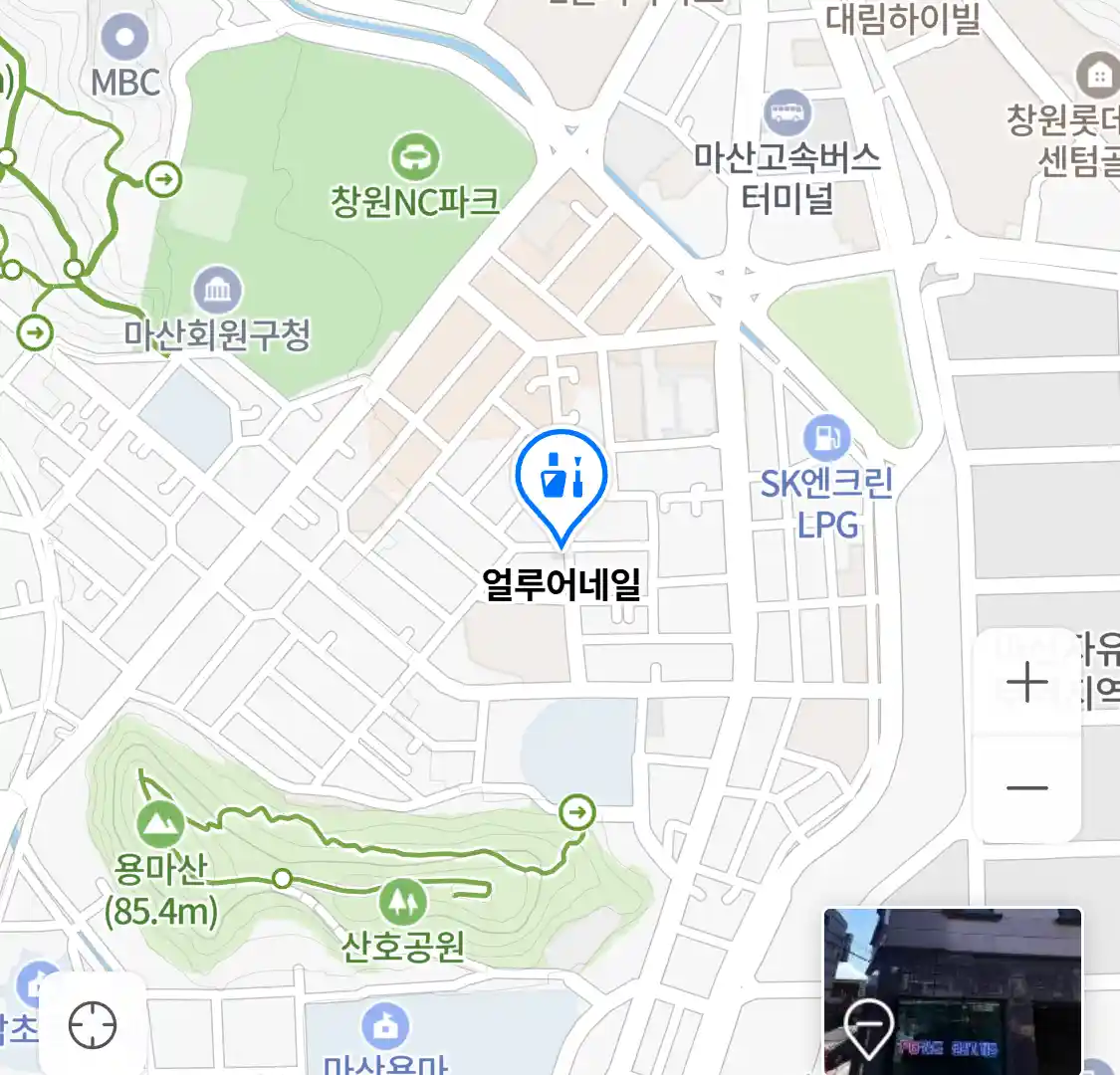Open SK엔크린 LPG station marker
The width and height of the screenshot is (1120, 1075).
click(826, 437)
